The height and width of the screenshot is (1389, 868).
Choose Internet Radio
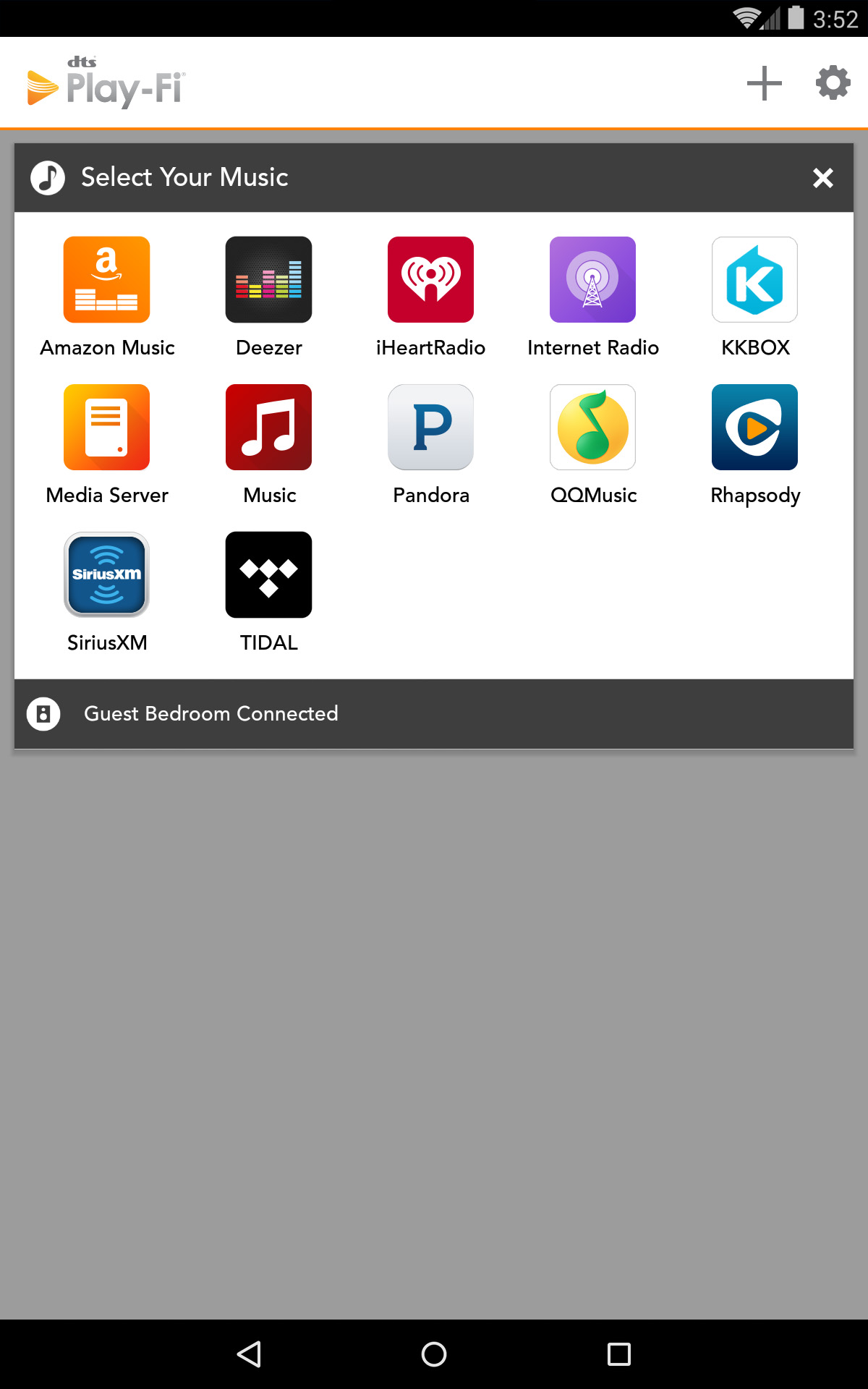592,280
